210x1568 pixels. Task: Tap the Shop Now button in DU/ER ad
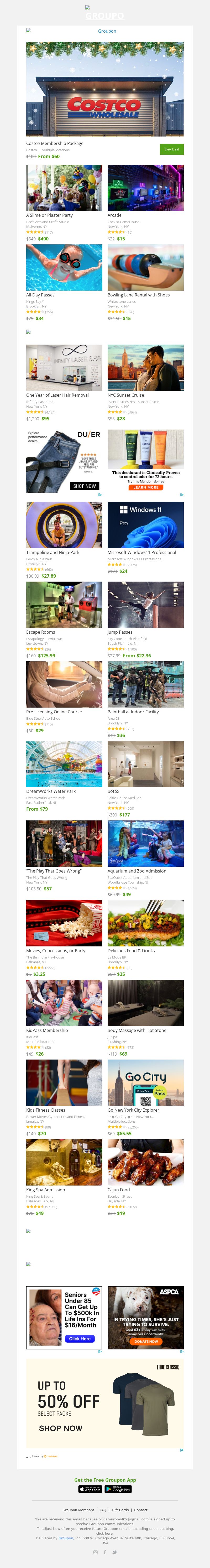(84, 486)
